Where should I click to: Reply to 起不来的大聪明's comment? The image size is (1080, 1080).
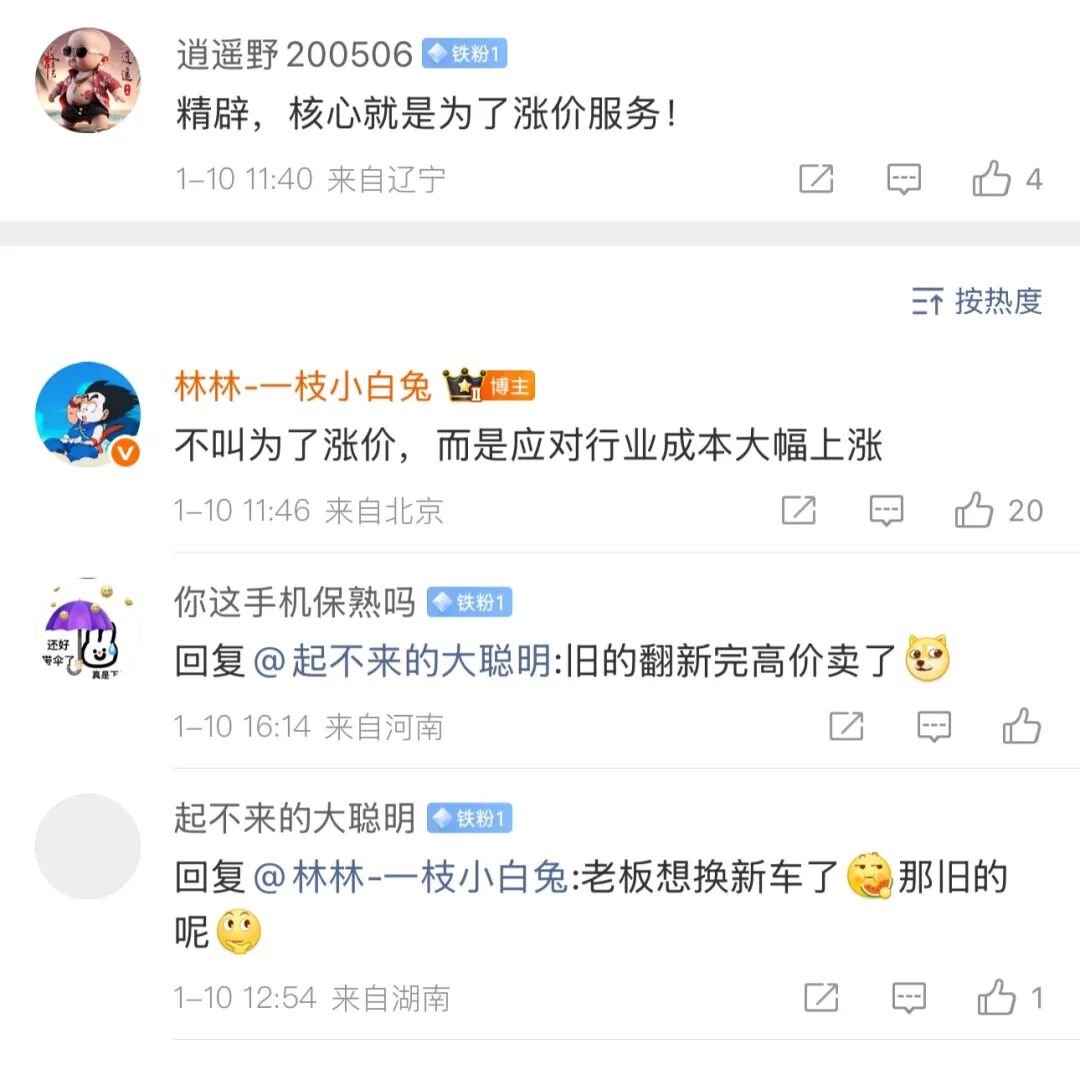[x=909, y=997]
